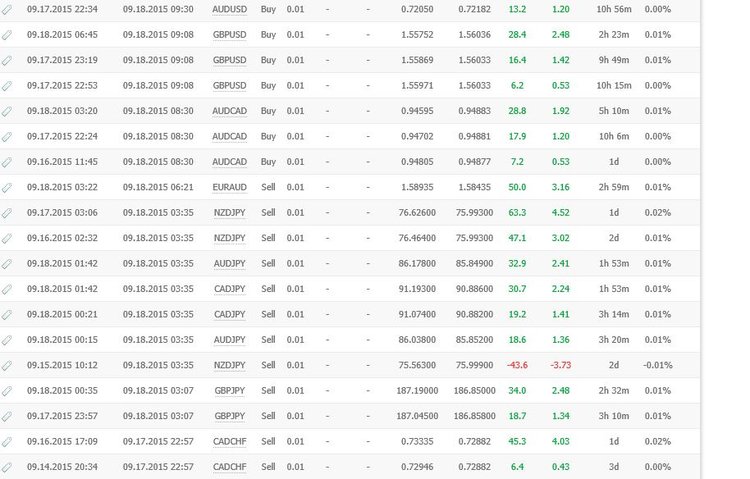Open NZDJPY link for trade opened 09.15.2015 10:12
Image resolution: width=750 pixels, height=479 pixels.
[230, 365]
